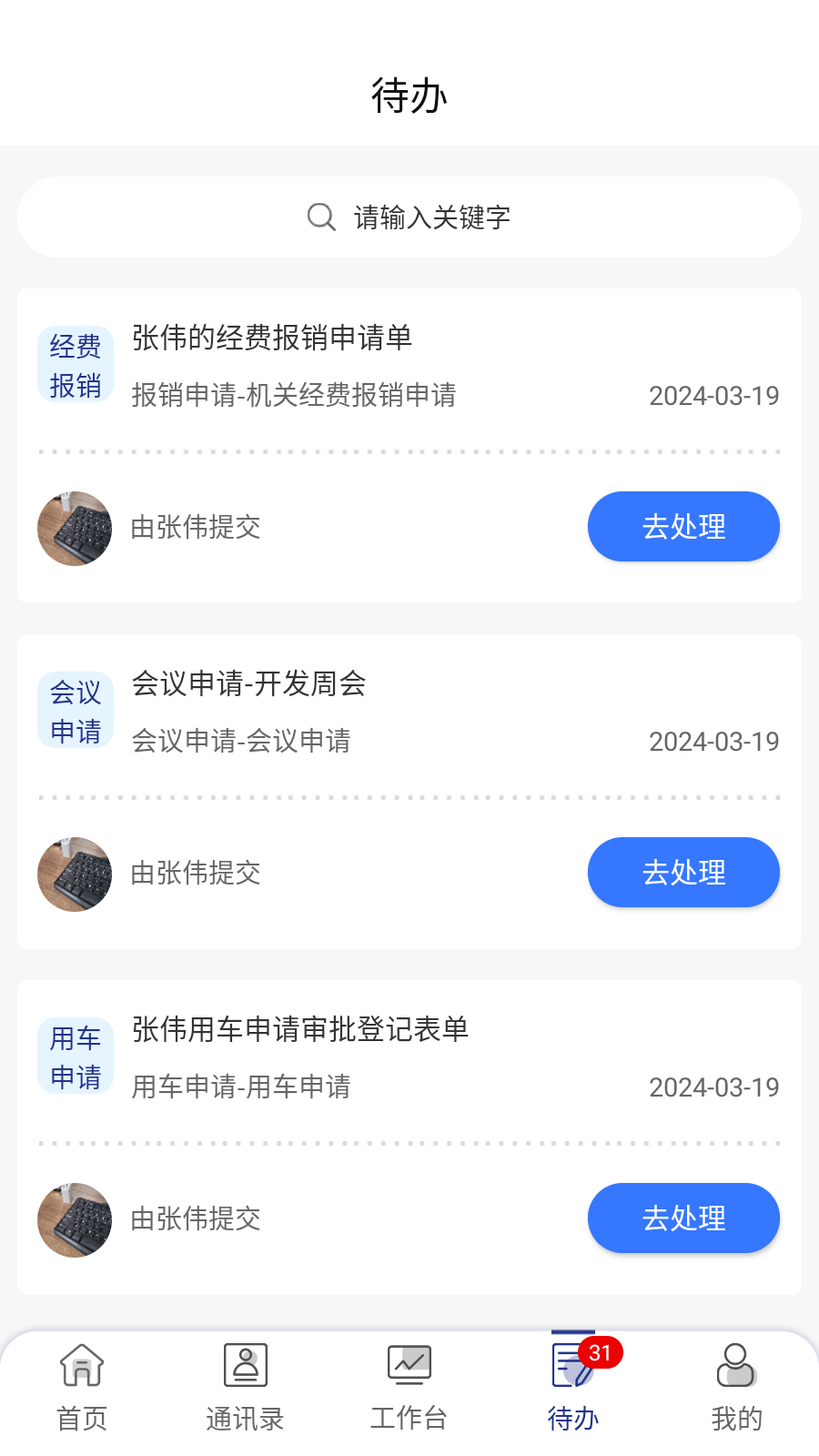Image resolution: width=819 pixels, height=1456 pixels.
Task: Click the 31 notification badge
Action: tap(602, 1355)
